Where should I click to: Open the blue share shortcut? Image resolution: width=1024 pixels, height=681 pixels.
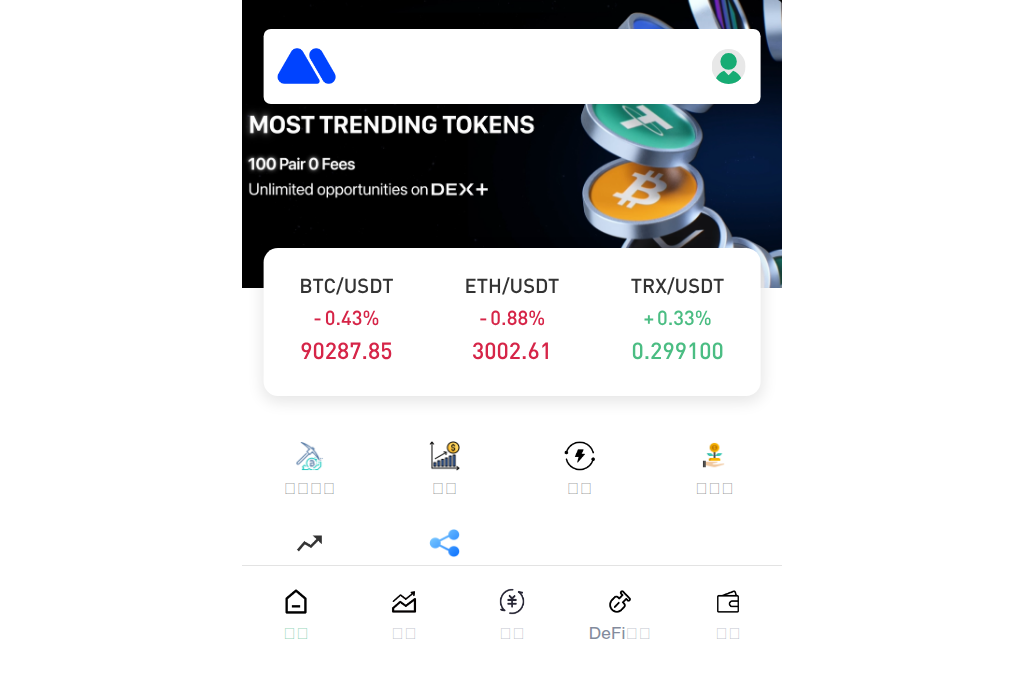point(444,544)
